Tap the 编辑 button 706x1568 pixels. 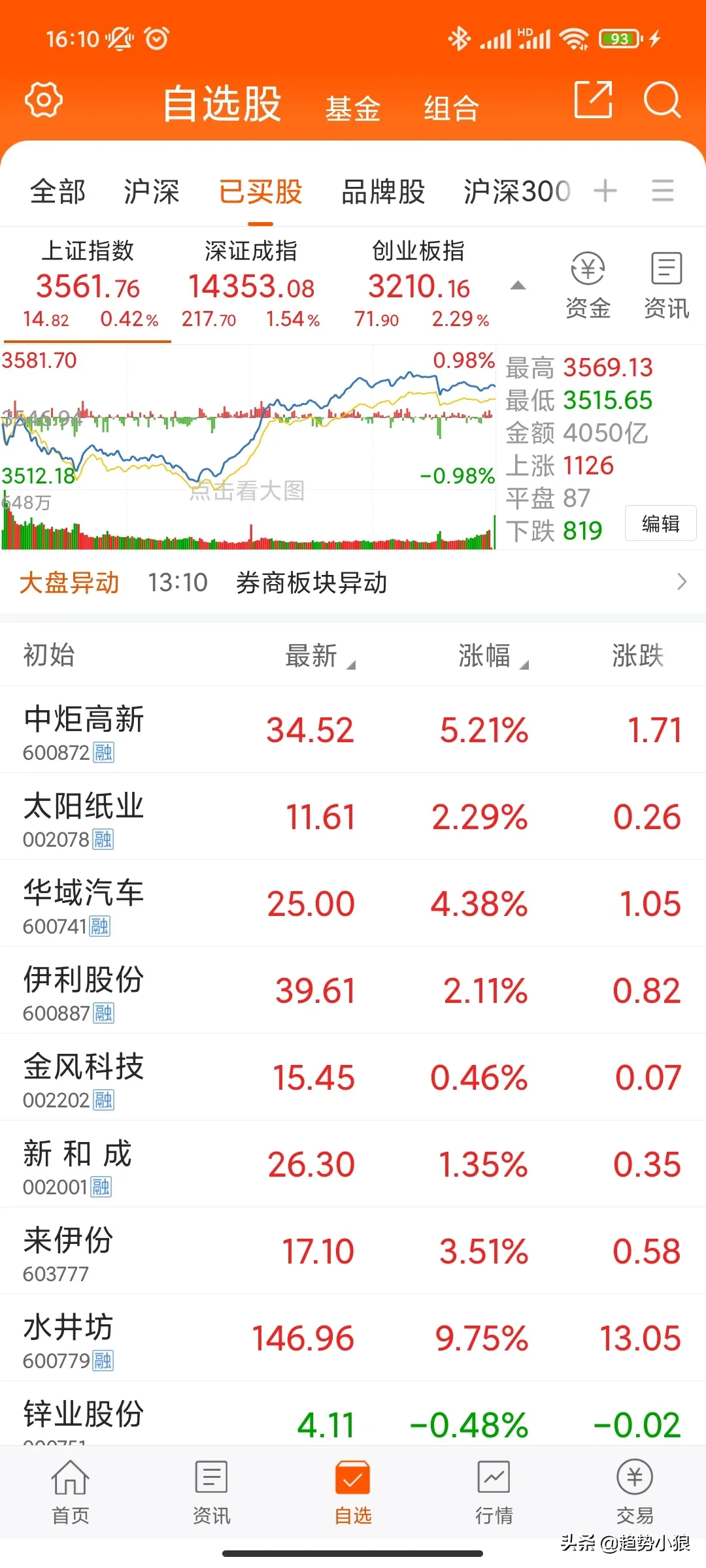pyautogui.click(x=660, y=523)
